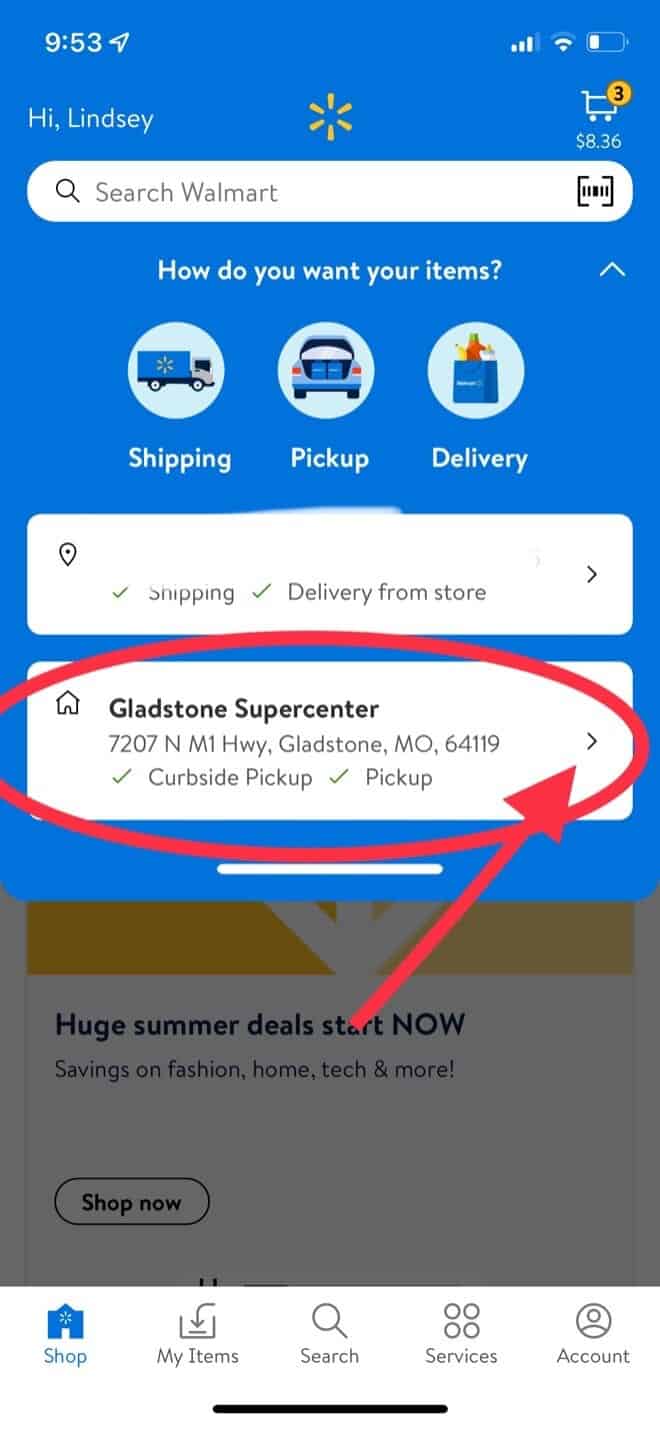
Task: Collapse the fulfillment options panel
Action: [612, 270]
